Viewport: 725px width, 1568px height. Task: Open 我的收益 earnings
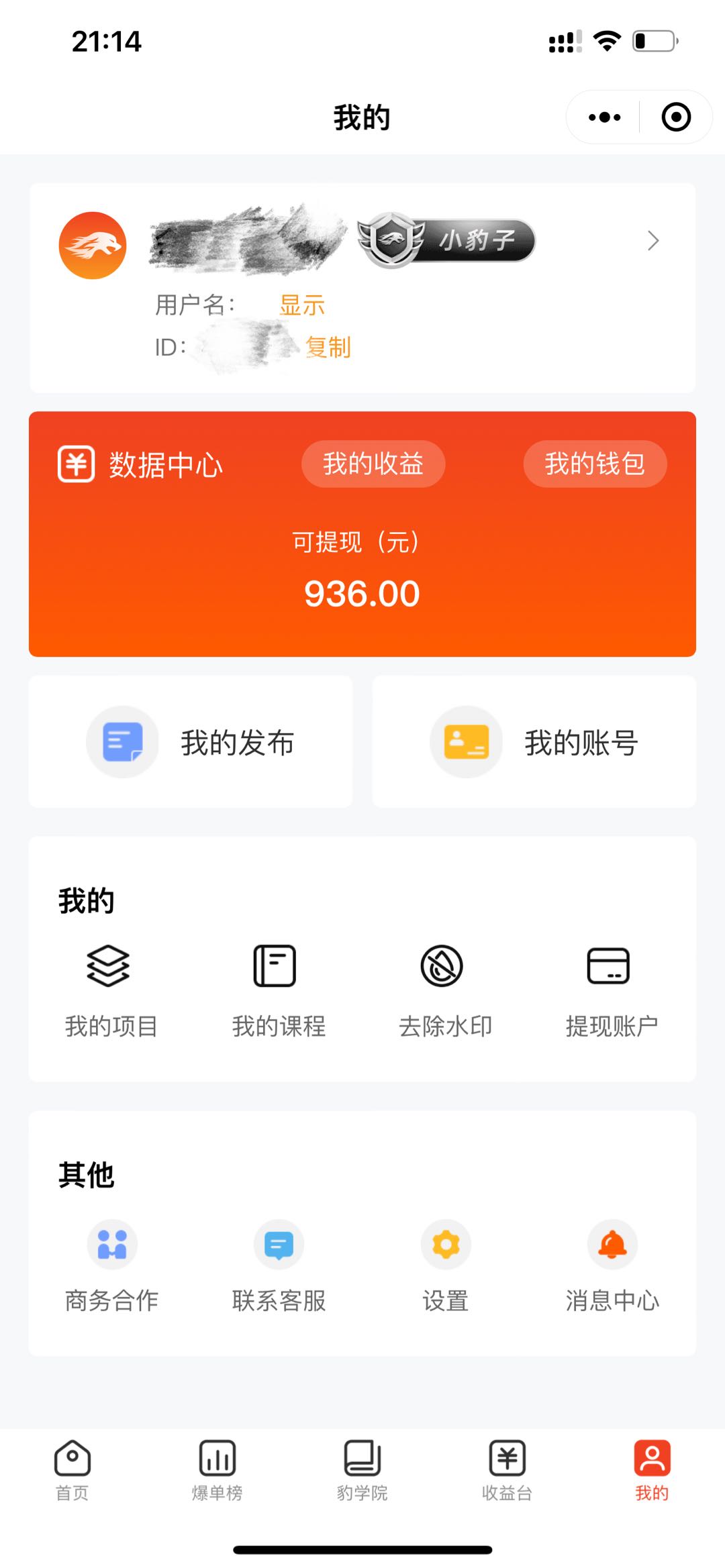pyautogui.click(x=373, y=464)
